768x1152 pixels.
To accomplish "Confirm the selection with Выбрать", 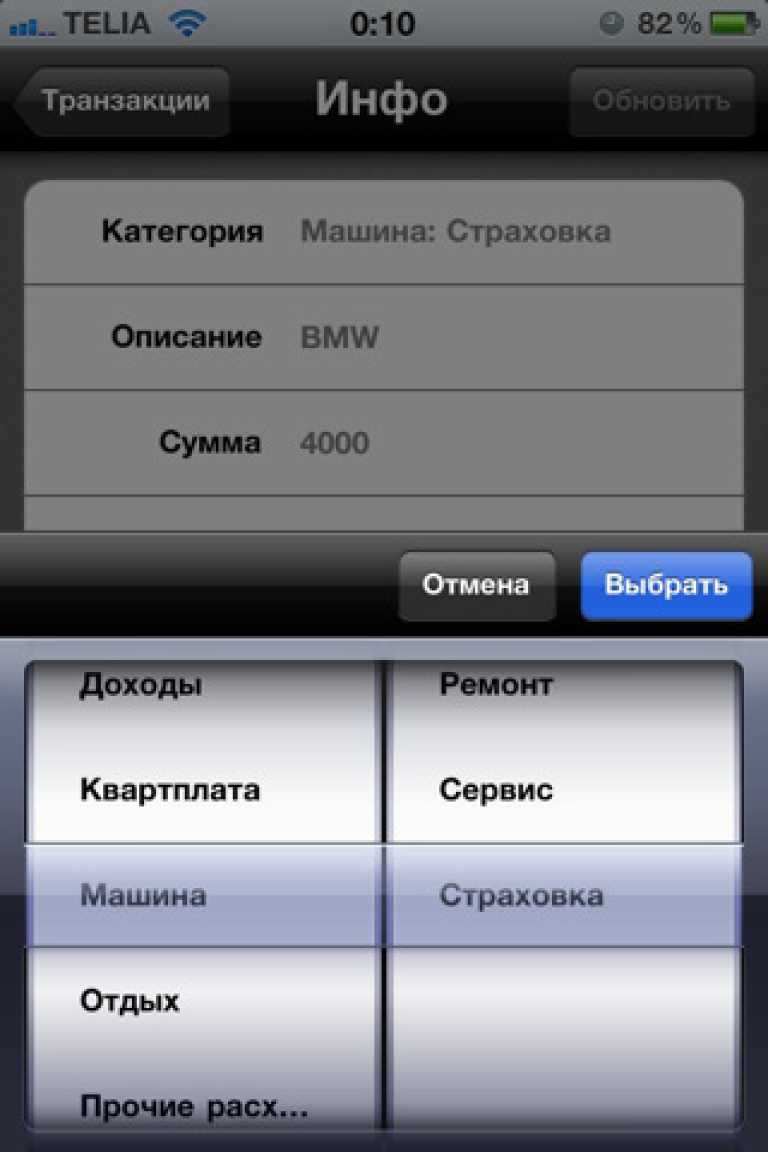I will [665, 585].
